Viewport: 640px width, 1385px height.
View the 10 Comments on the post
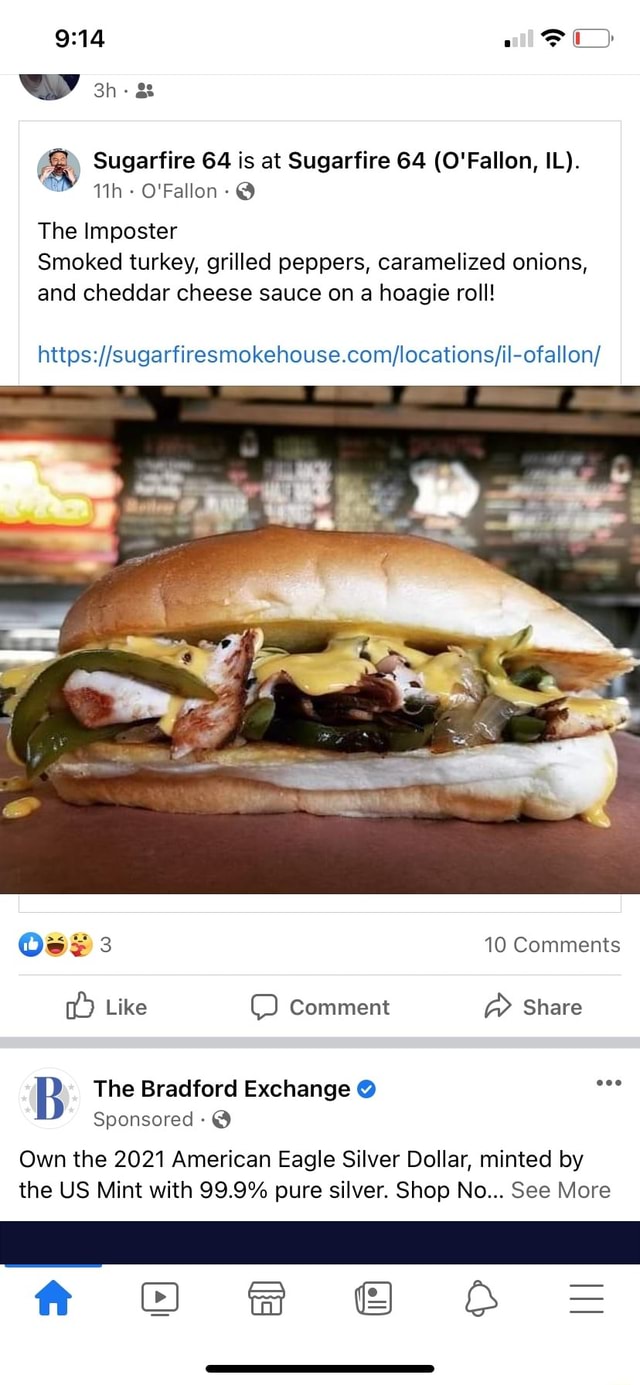tap(552, 945)
